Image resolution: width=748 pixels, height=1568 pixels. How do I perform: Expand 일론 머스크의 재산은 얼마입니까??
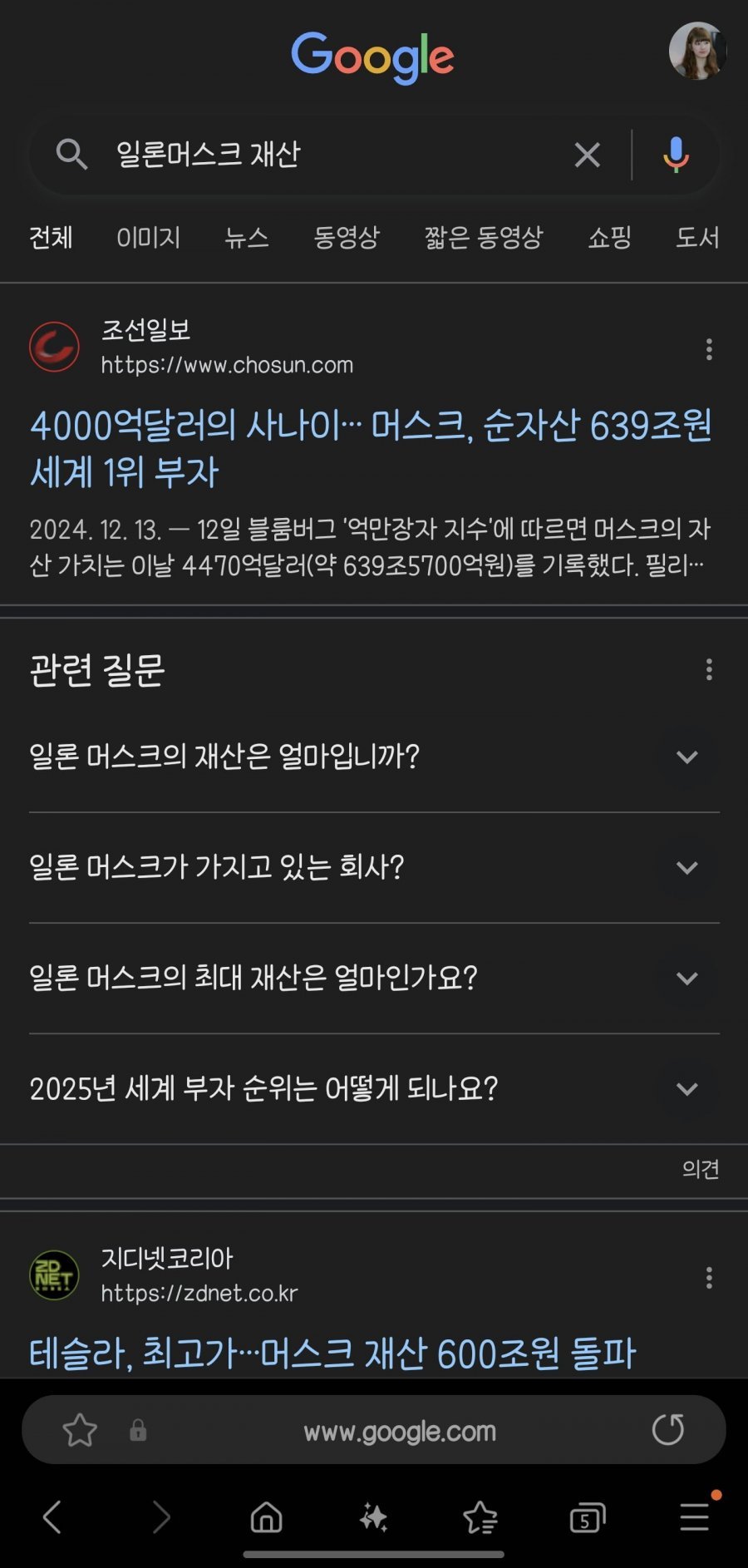374,757
